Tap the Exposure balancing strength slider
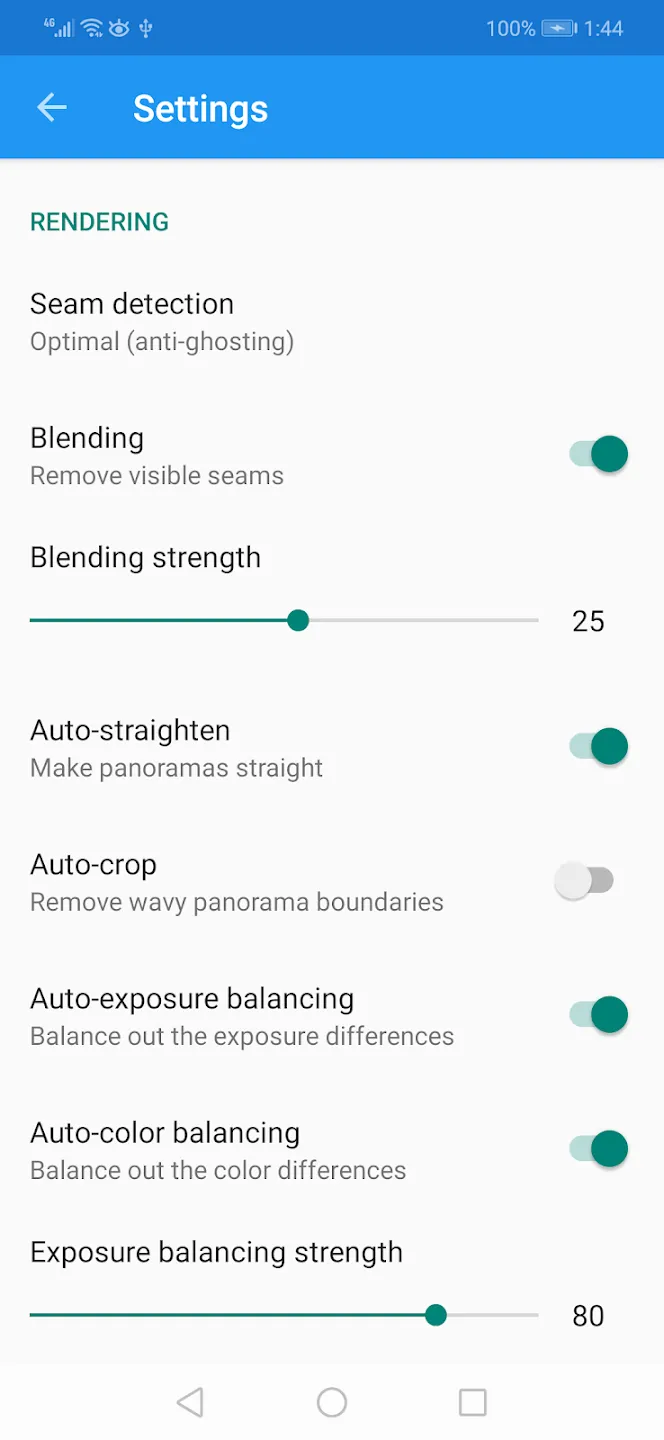Screen dimensions: 664x1440 pyautogui.click(x=284, y=1315)
